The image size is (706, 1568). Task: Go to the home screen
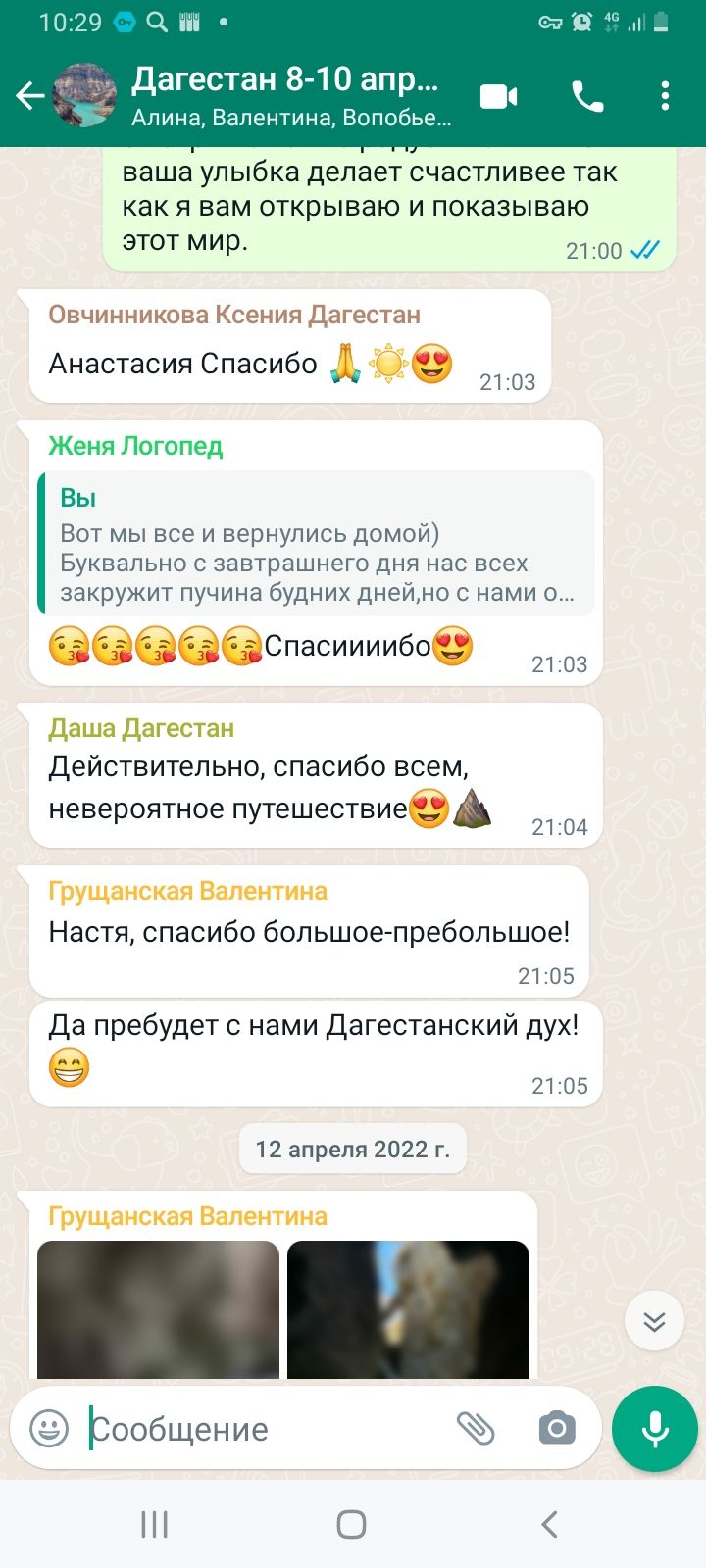tap(351, 1524)
